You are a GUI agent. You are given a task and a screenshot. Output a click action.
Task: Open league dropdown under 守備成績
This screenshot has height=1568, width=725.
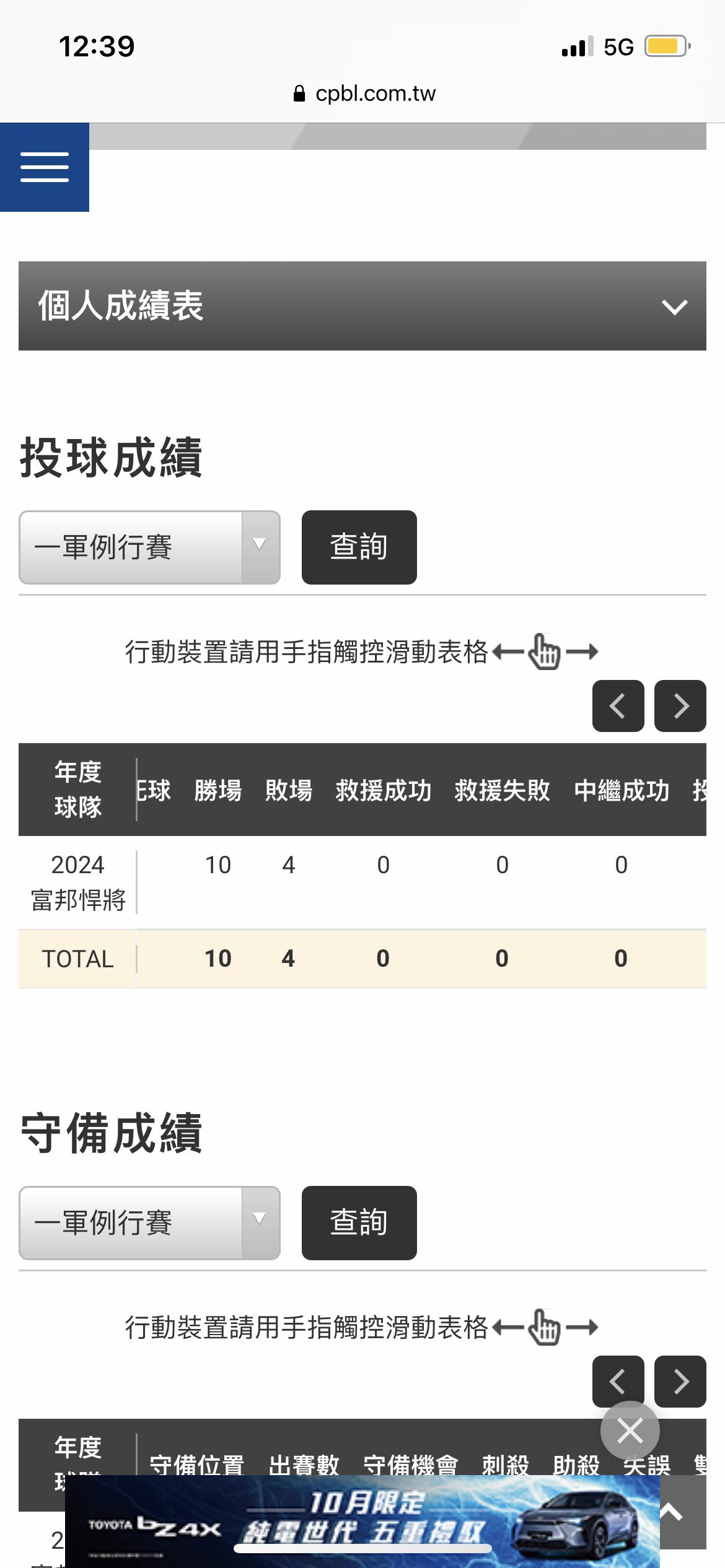coord(149,1223)
